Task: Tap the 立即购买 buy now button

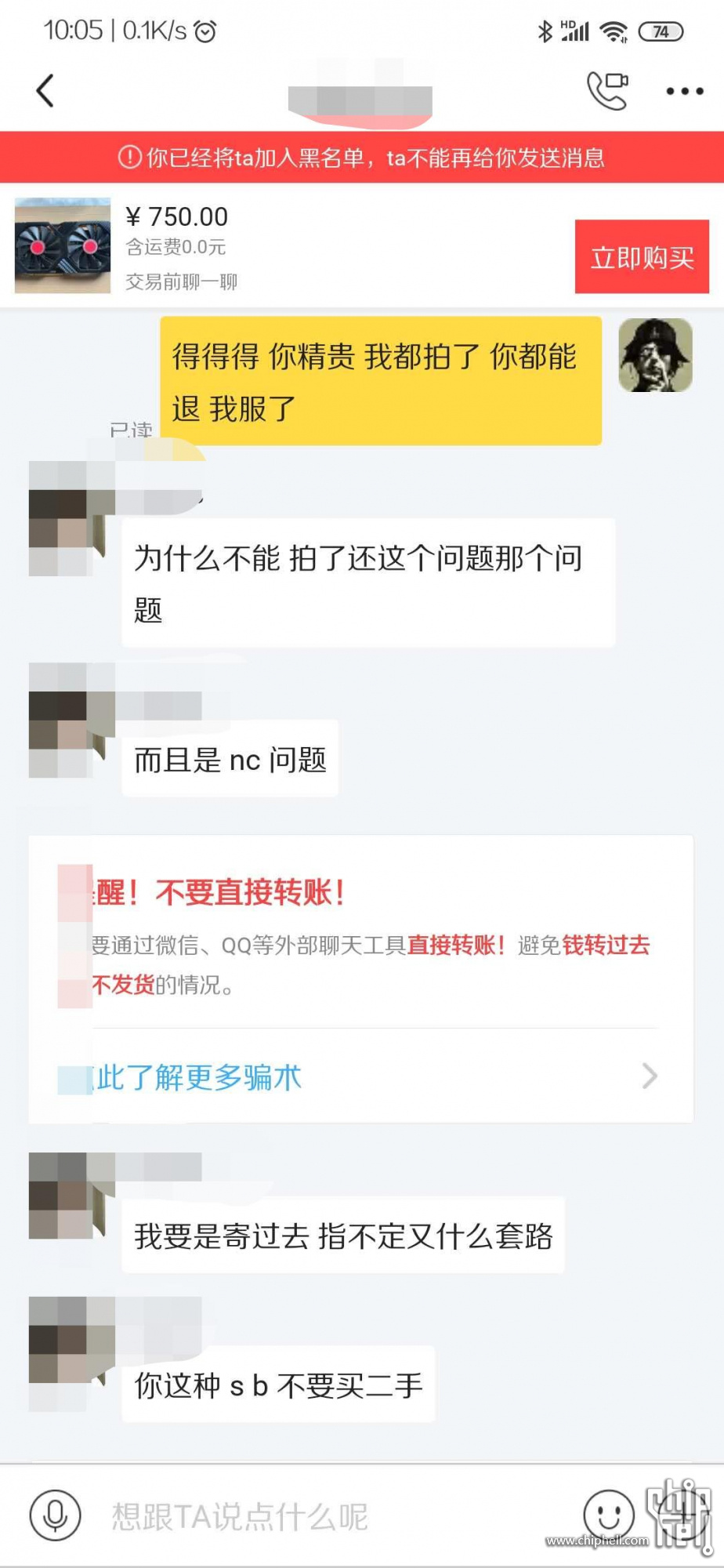Action: coord(641,257)
